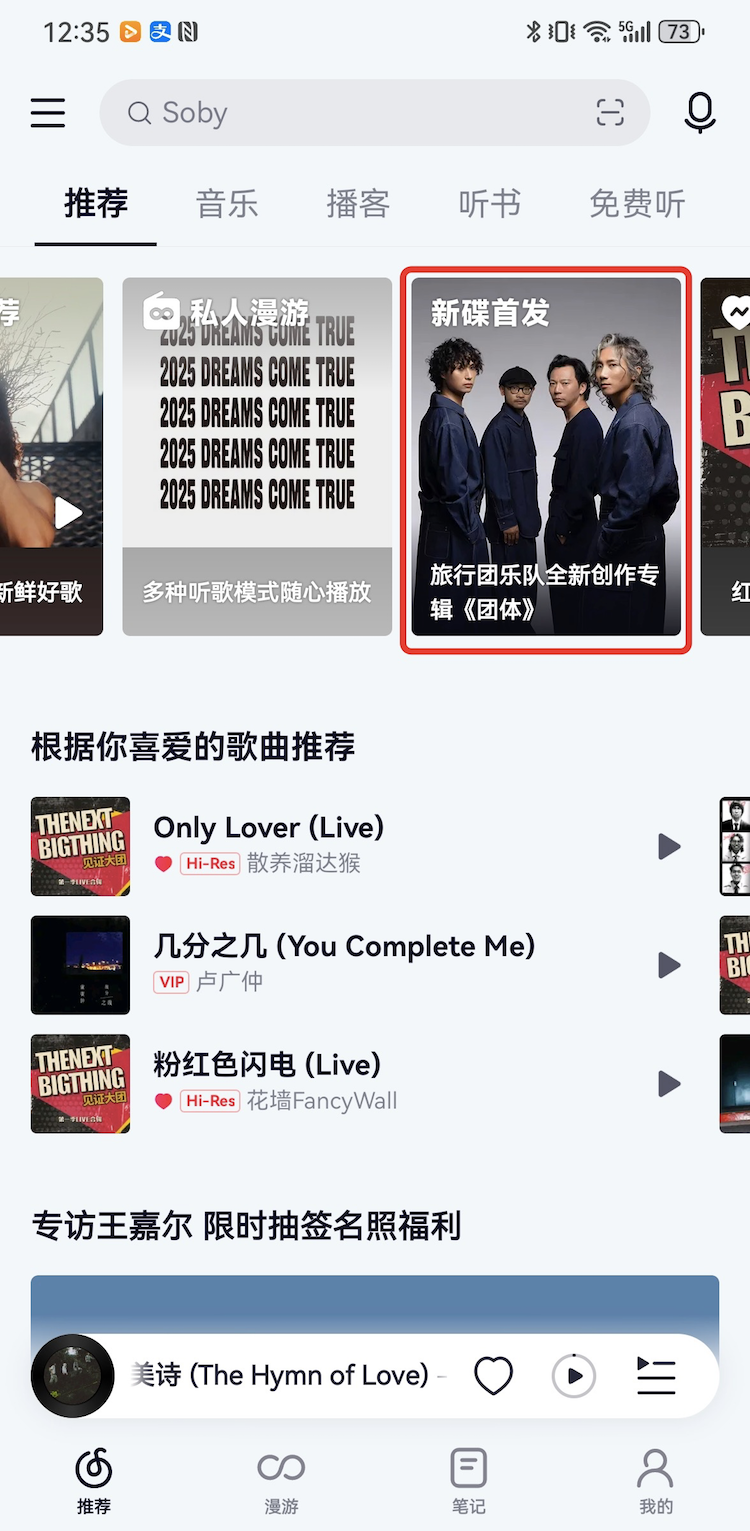Switch to the 音乐 tab
Viewport: 750px width, 1531px height.
[x=227, y=204]
